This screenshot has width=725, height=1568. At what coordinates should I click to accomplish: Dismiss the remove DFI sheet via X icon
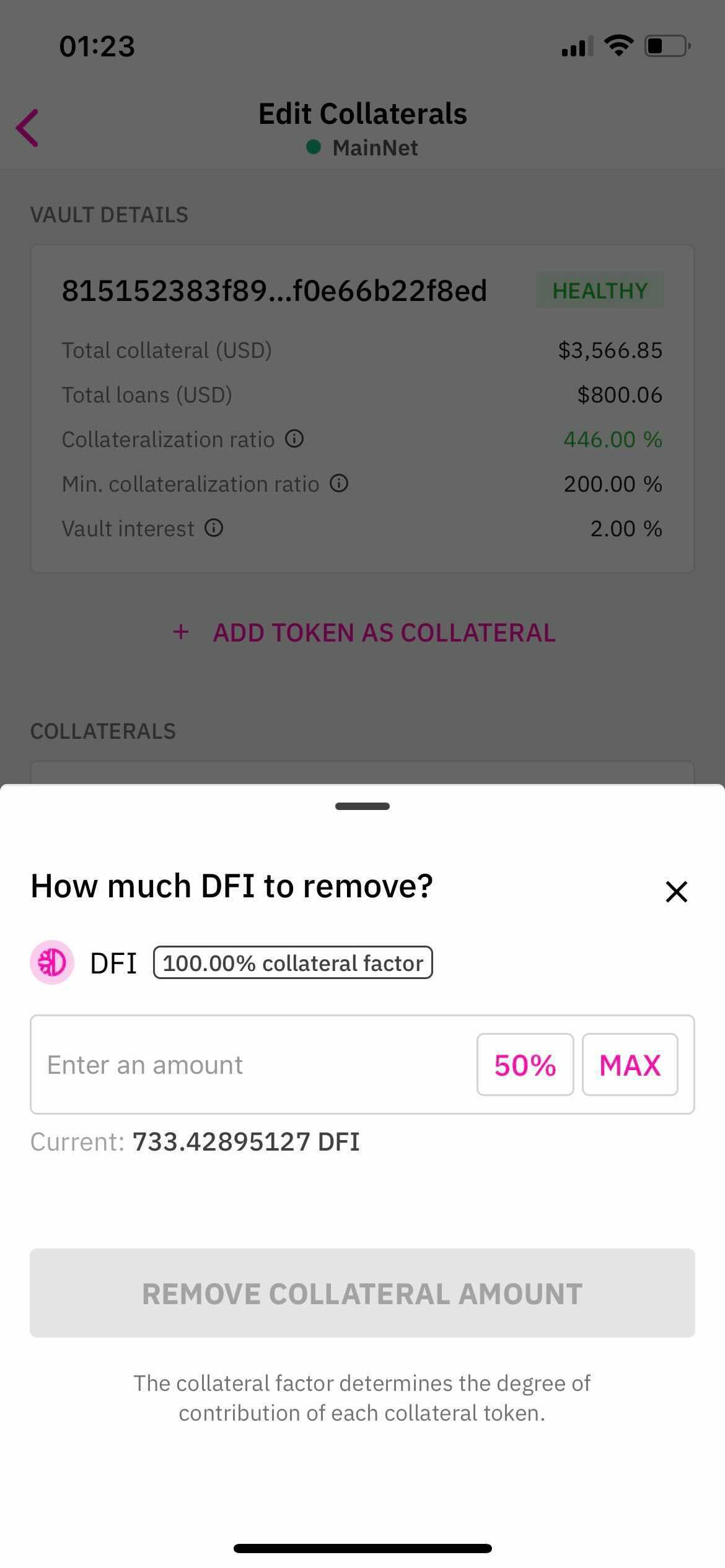pyautogui.click(x=676, y=892)
